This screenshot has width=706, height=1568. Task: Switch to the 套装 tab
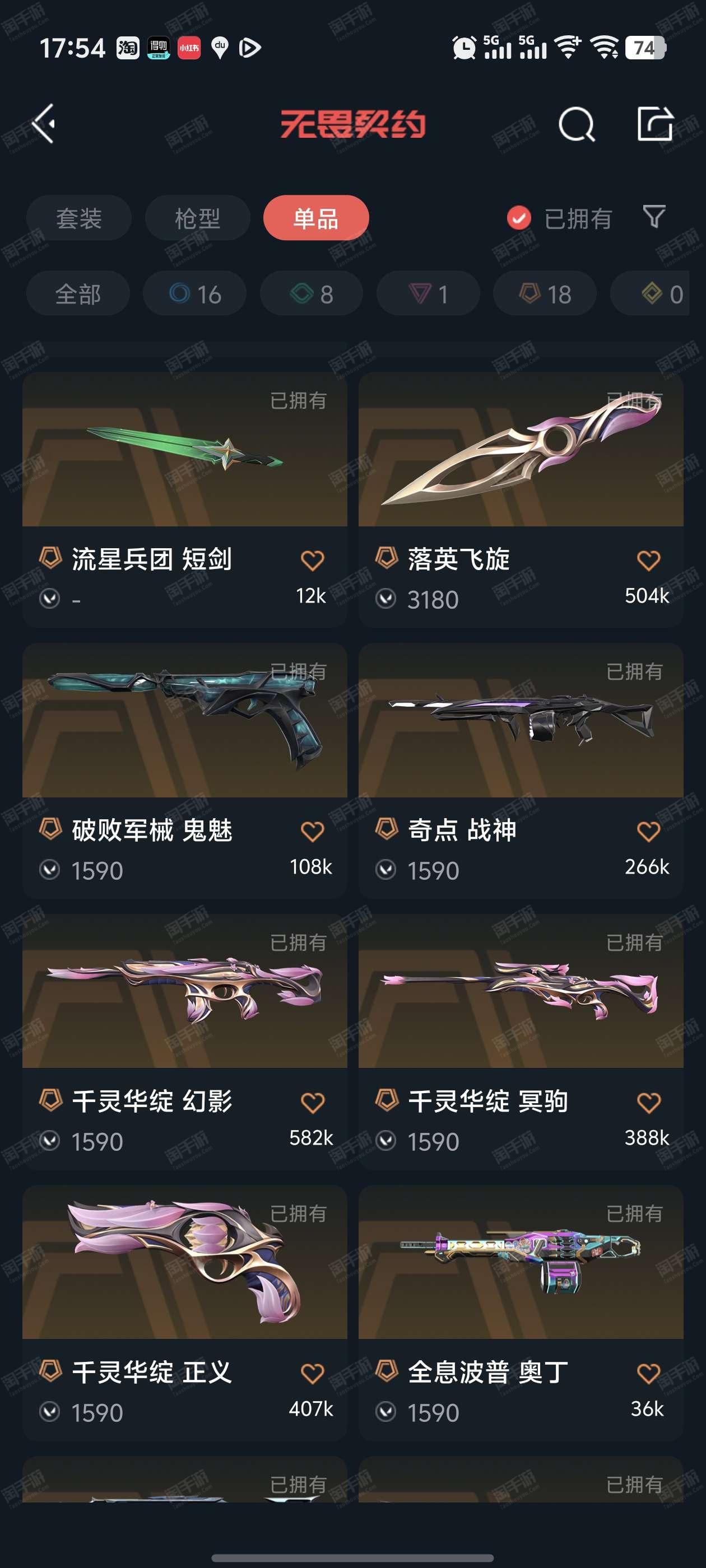[x=78, y=218]
